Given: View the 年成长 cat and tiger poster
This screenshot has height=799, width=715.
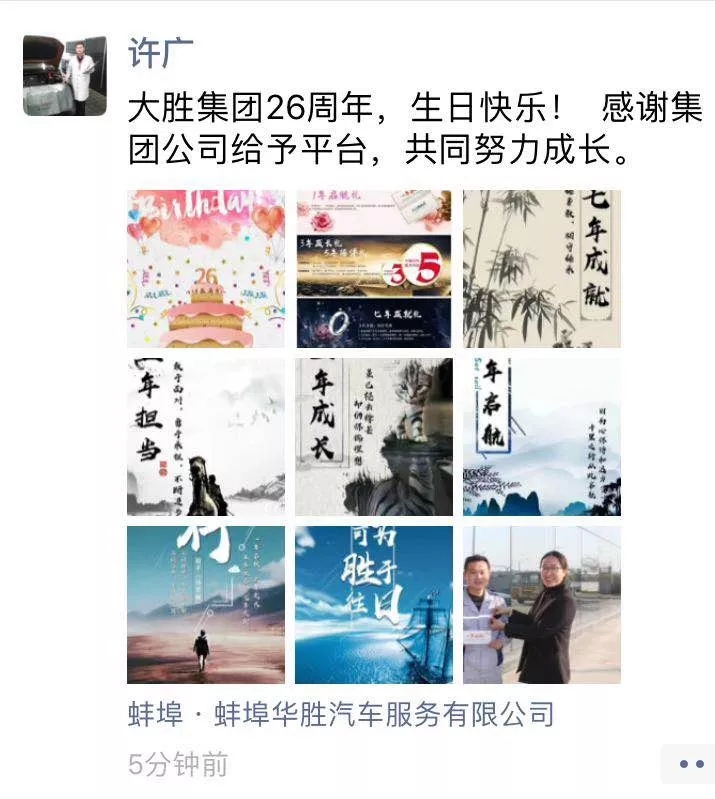Looking at the screenshot, I should coord(373,437).
